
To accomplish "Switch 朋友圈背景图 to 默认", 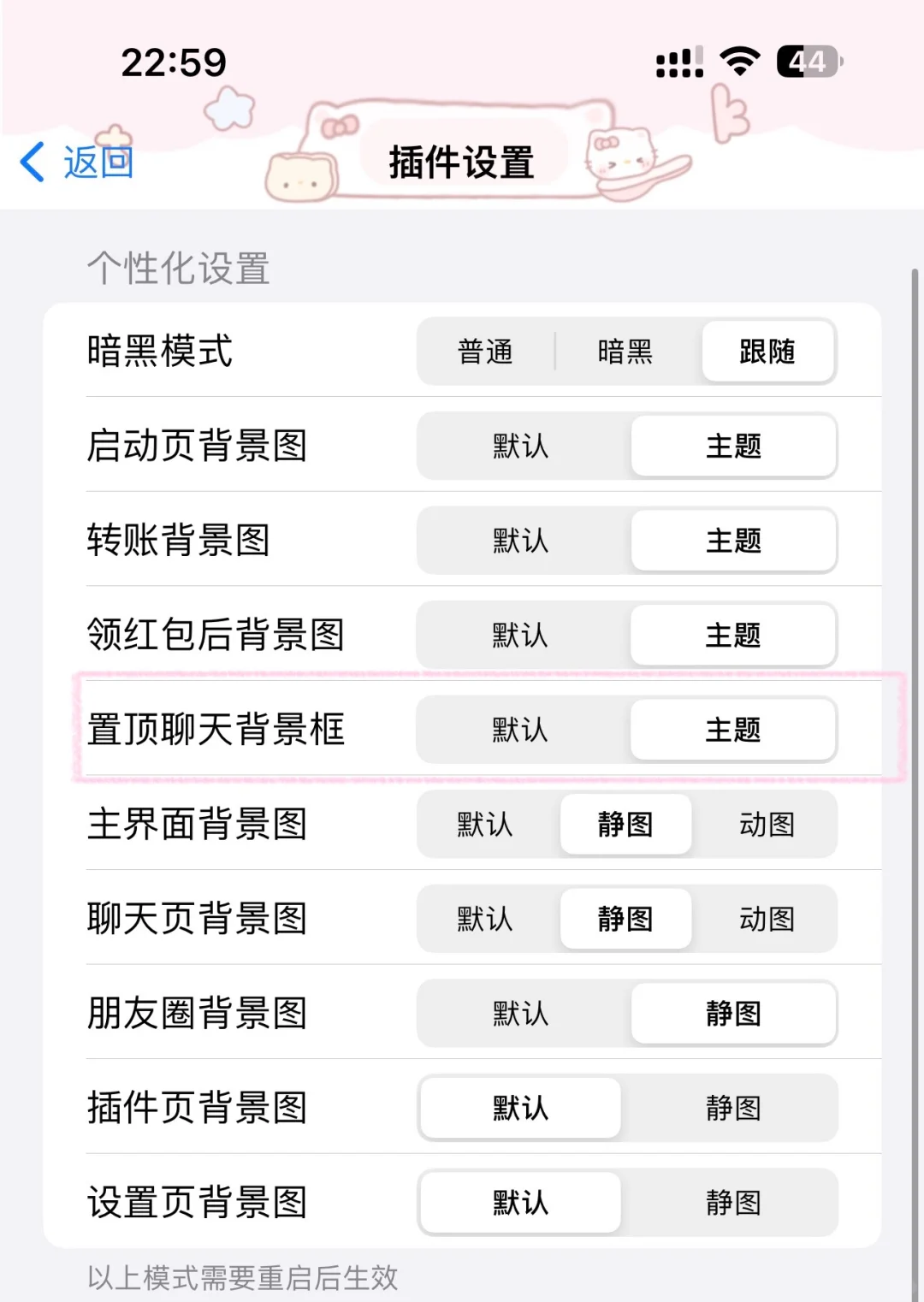I will [520, 1014].
